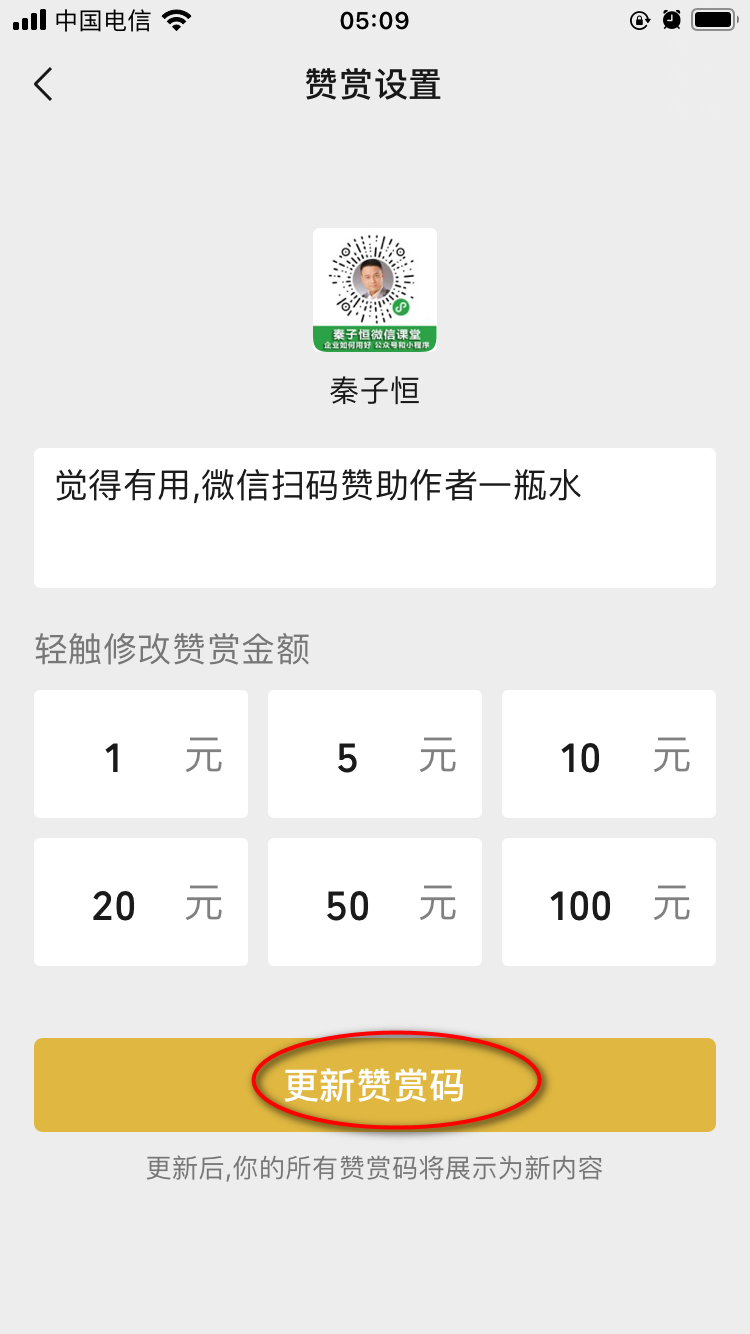Screen dimensions: 750x1334
Task: Modify the 1 元 reward amount
Action: pyautogui.click(x=141, y=754)
